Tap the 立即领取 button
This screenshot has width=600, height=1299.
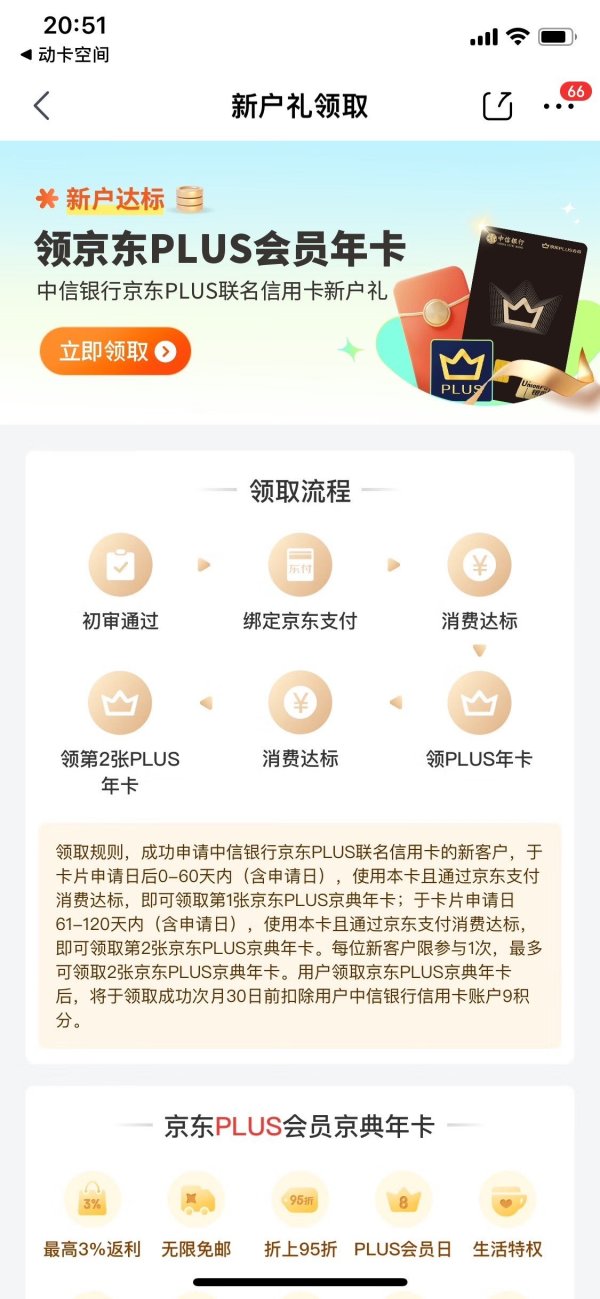pyautogui.click(x=115, y=351)
